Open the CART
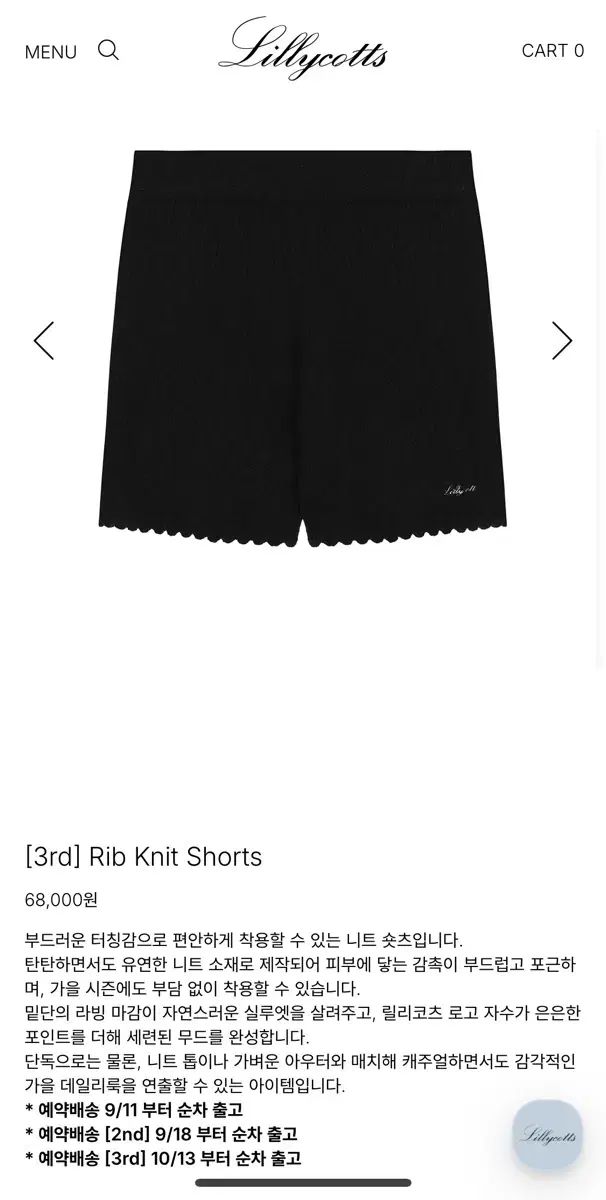 point(552,51)
